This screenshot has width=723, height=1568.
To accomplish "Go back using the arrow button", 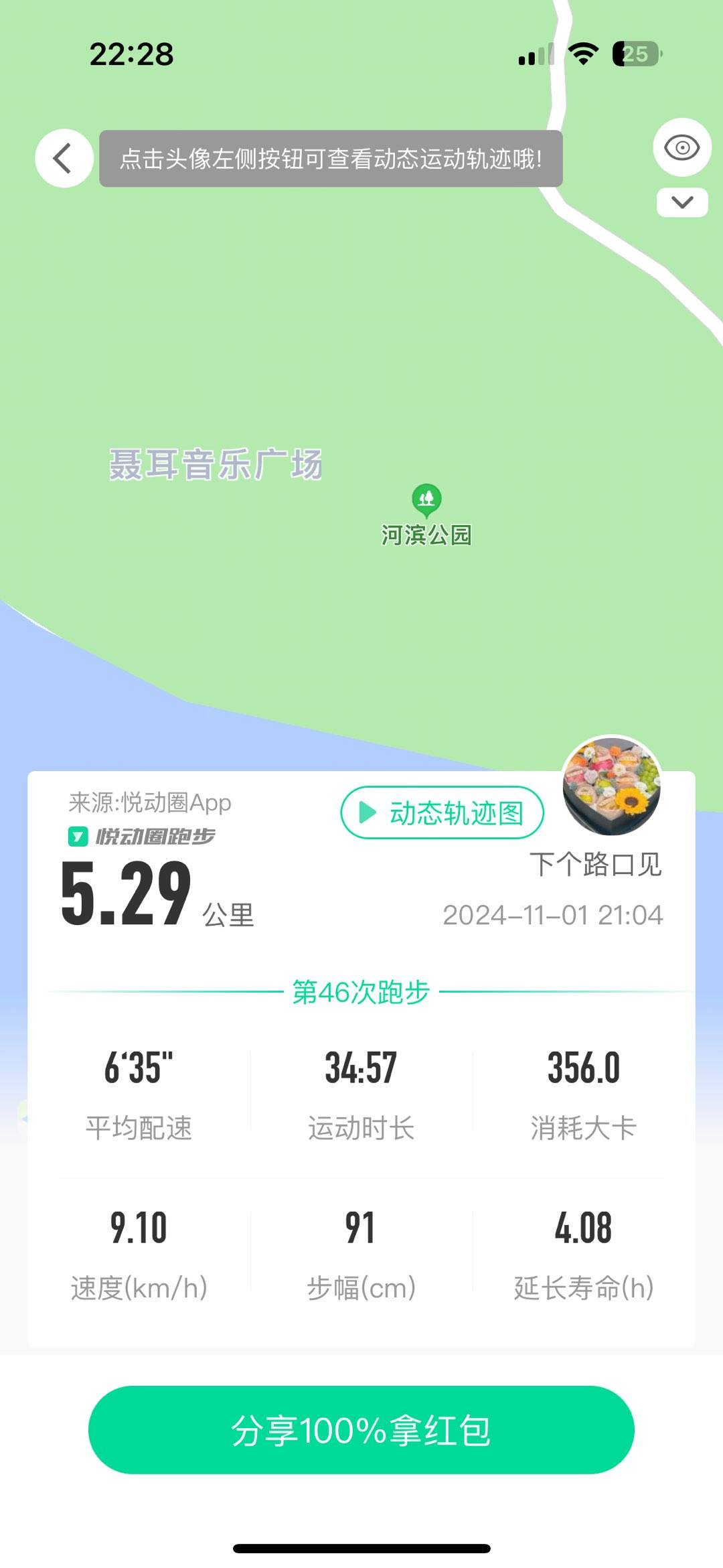I will tap(64, 159).
